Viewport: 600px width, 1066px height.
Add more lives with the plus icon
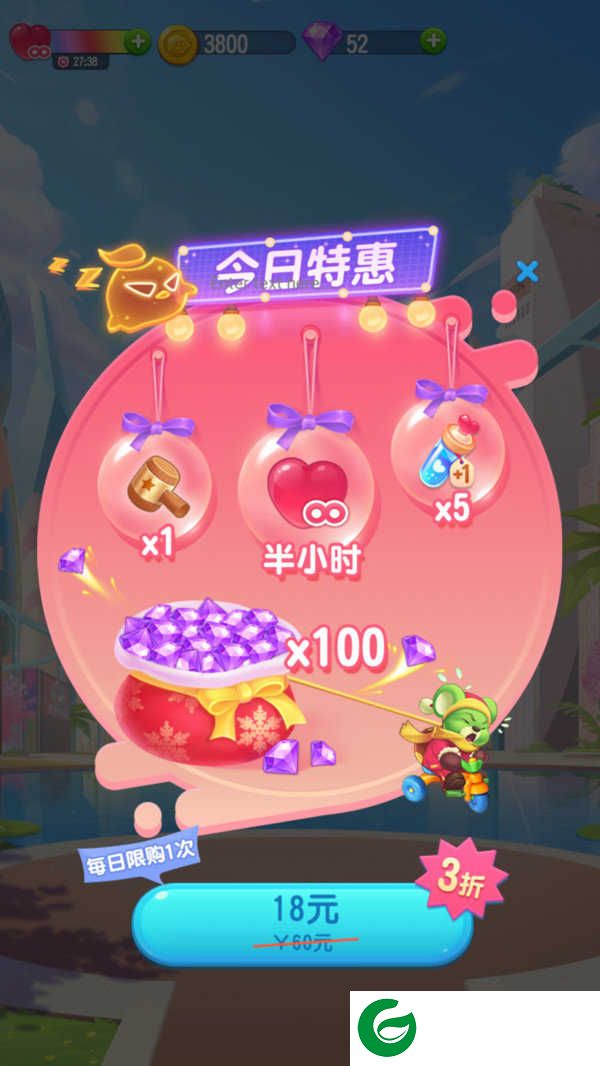point(137,42)
